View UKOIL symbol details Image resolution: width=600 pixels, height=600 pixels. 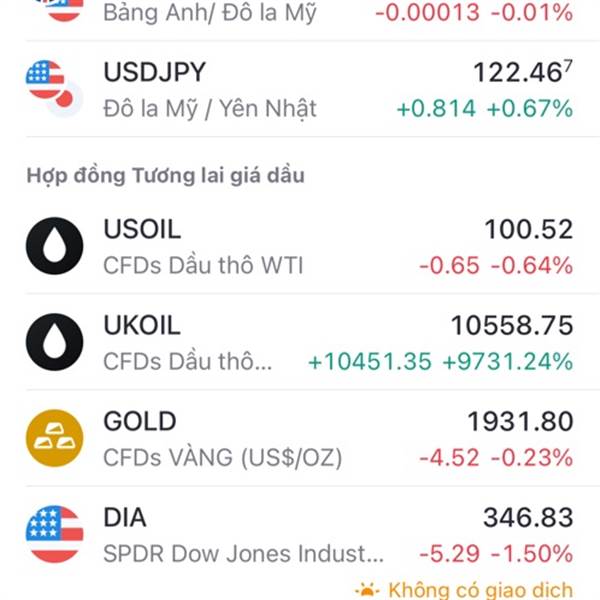(x=300, y=342)
